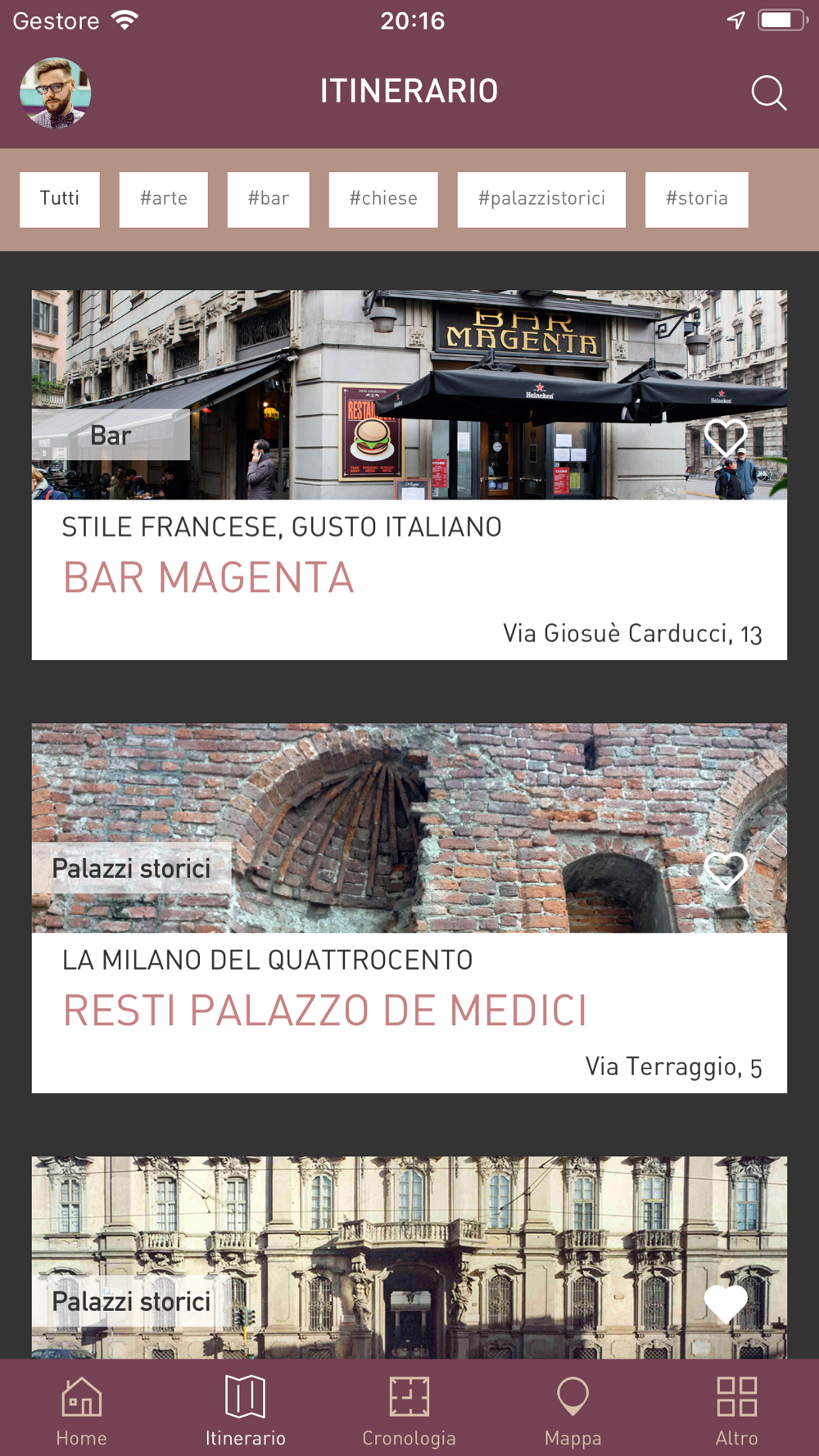Open the Resti Palazzo de Medici card
This screenshot has height=1456, width=819.
click(409, 908)
